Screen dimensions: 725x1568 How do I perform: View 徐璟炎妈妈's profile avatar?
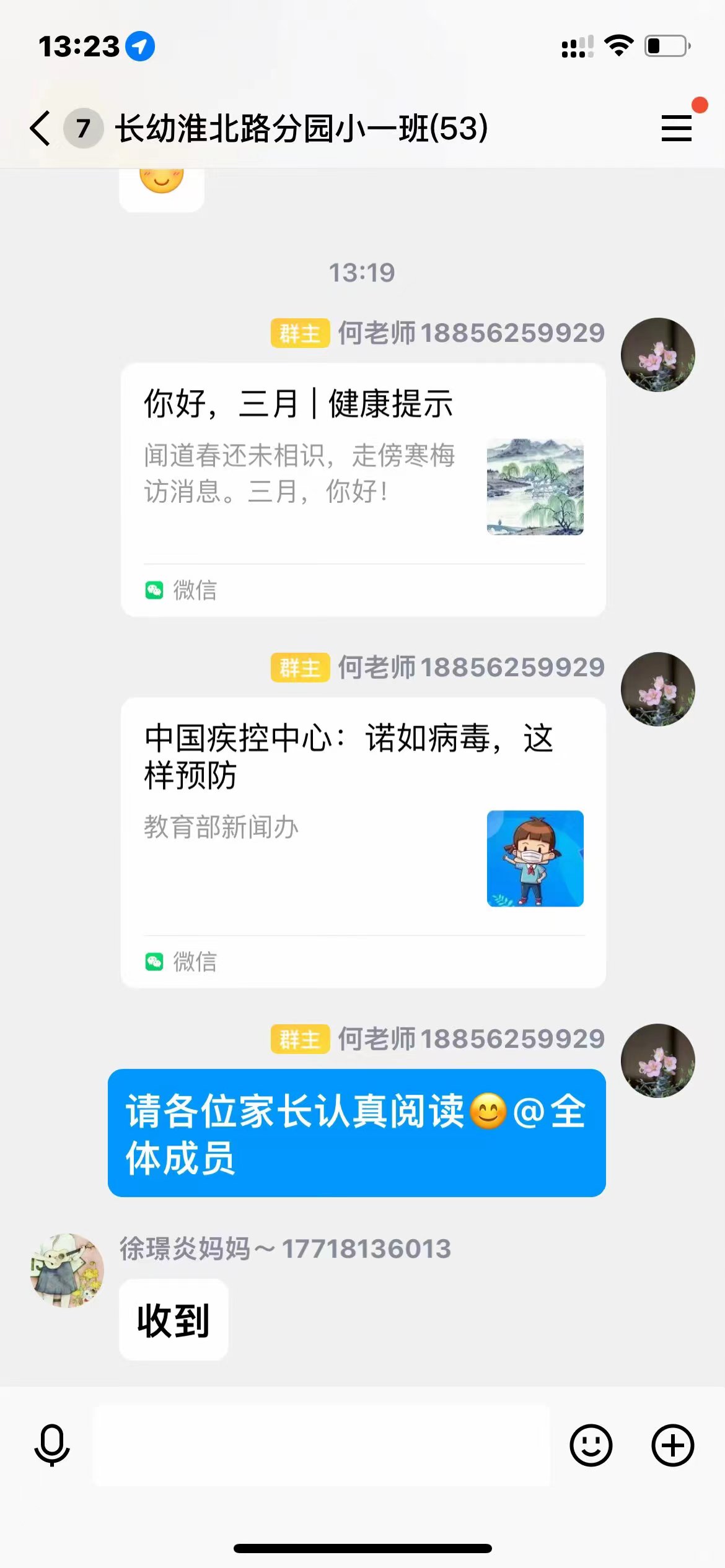(67, 1270)
